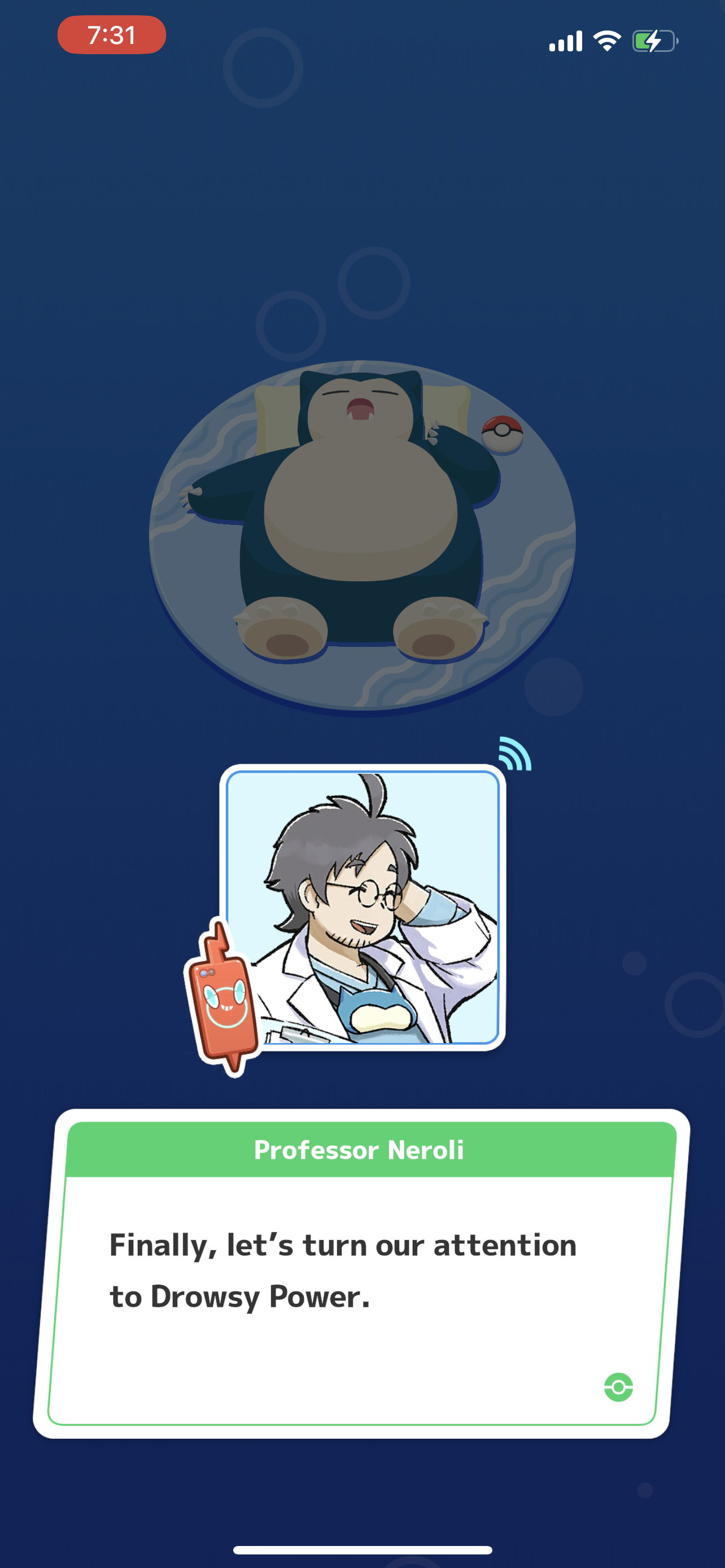Advance Professor Neroli's dialogue box
The width and height of the screenshot is (725, 1568).
[361, 1297]
